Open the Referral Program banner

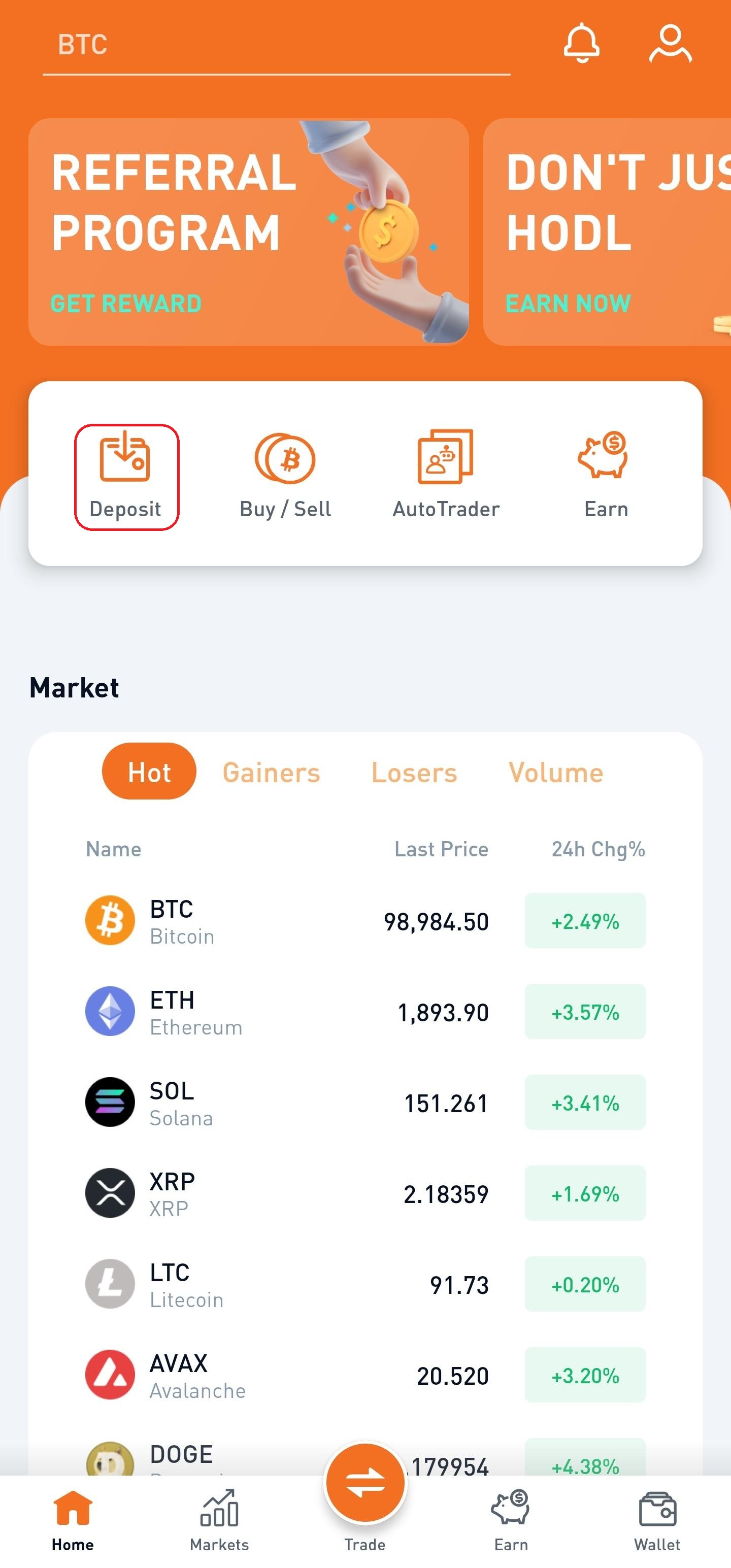coord(248,232)
